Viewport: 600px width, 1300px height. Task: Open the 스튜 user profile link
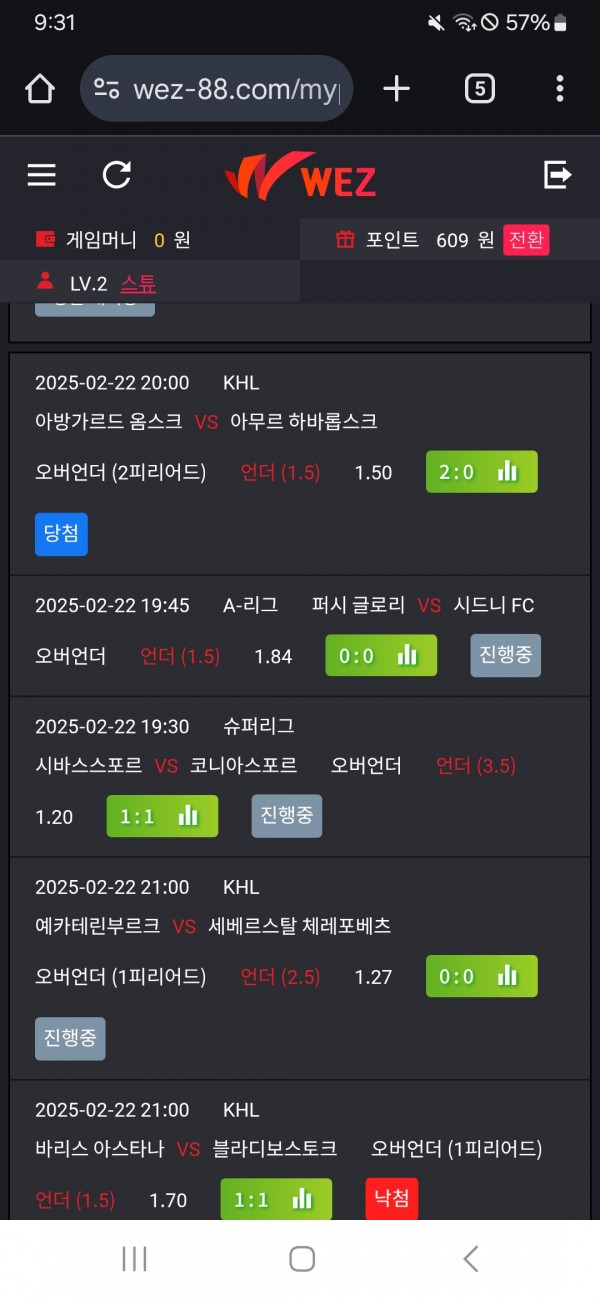coord(138,284)
